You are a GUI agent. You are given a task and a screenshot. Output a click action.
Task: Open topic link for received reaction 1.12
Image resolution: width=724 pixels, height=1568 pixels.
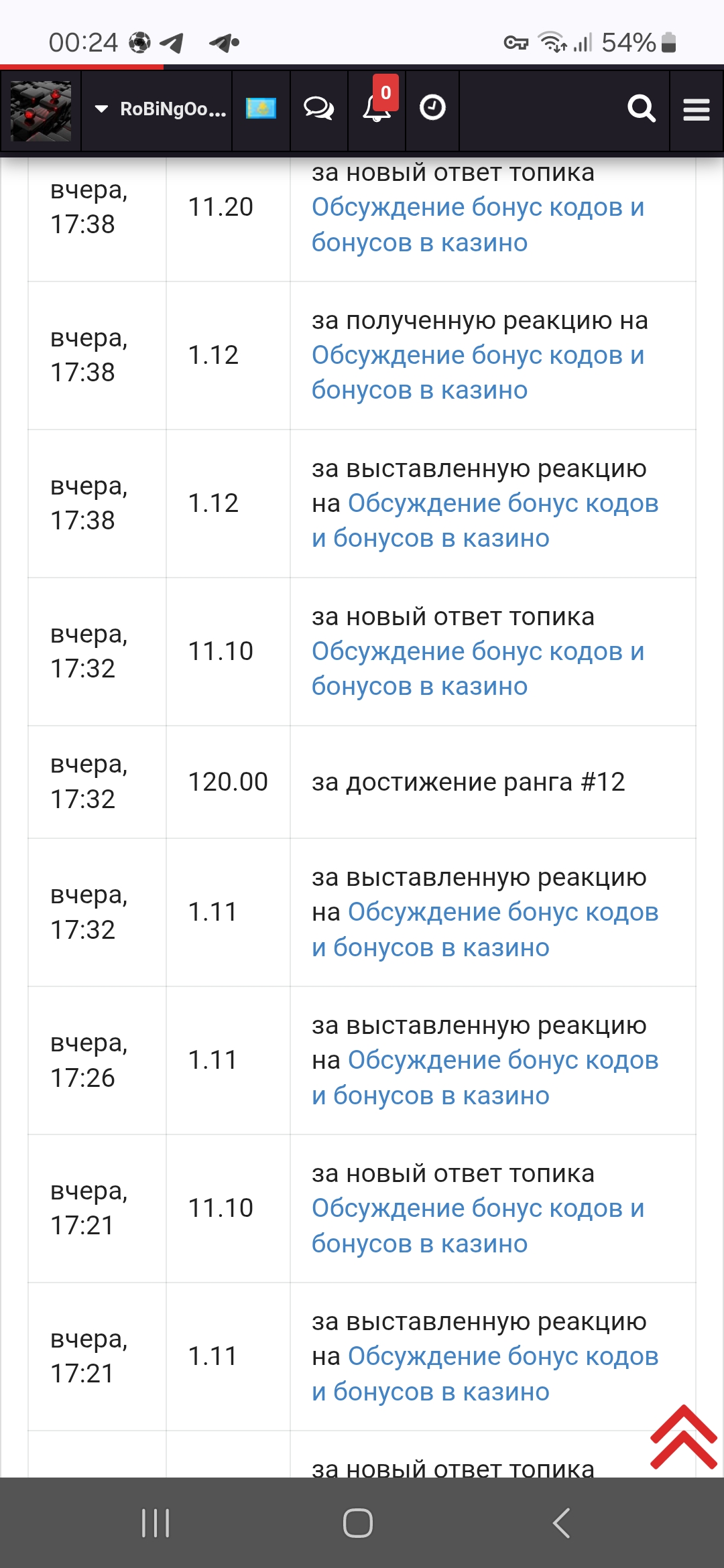[477, 373]
